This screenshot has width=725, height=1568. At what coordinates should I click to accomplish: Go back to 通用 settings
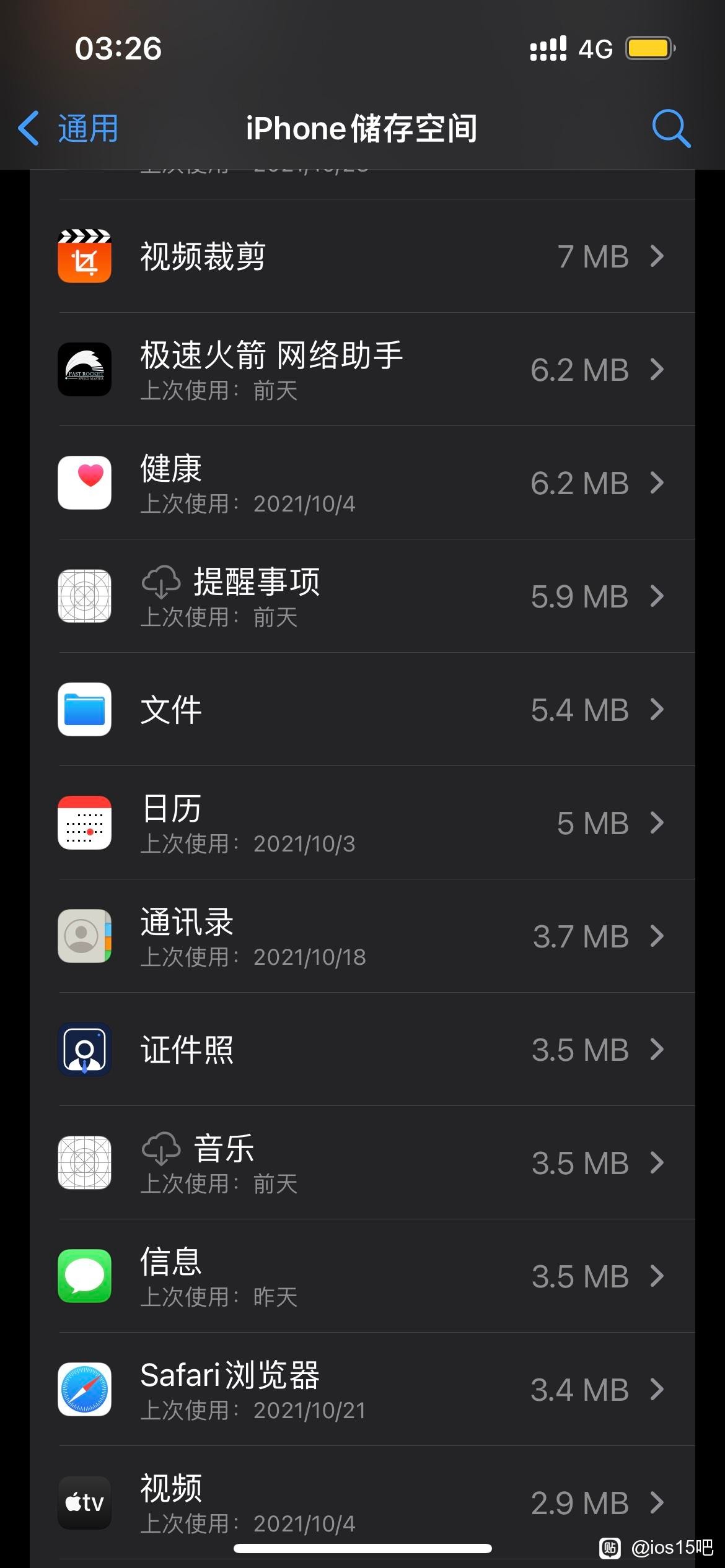[68, 129]
